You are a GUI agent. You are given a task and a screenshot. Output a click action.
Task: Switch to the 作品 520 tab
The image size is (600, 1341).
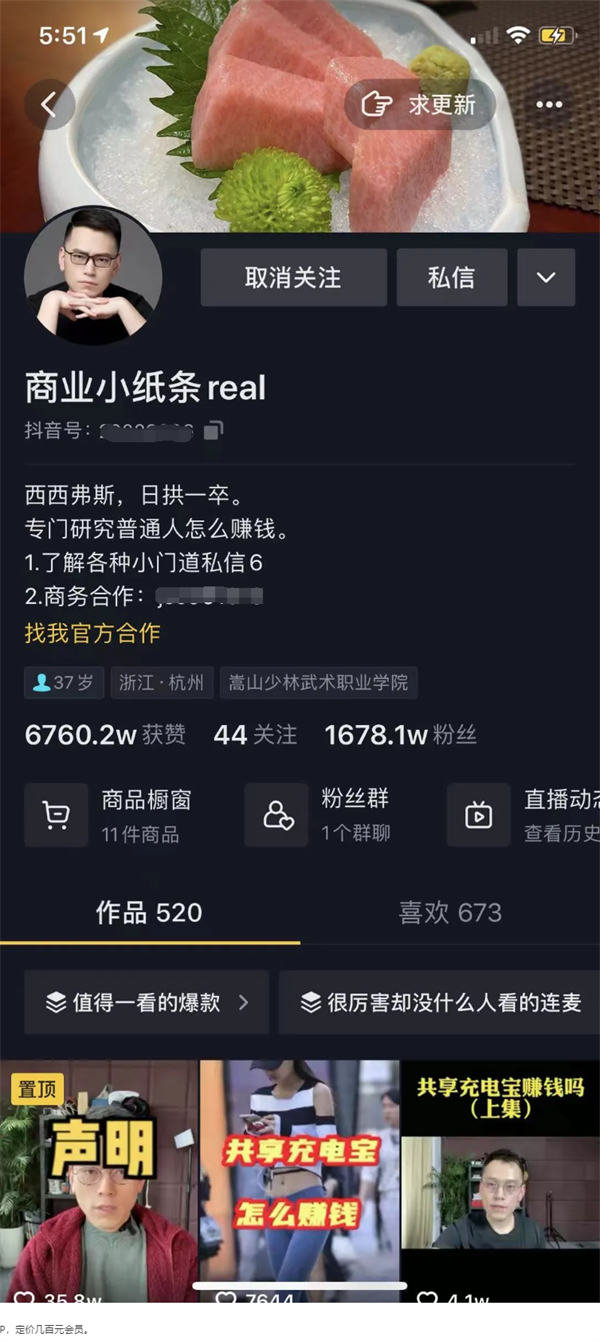(x=149, y=912)
